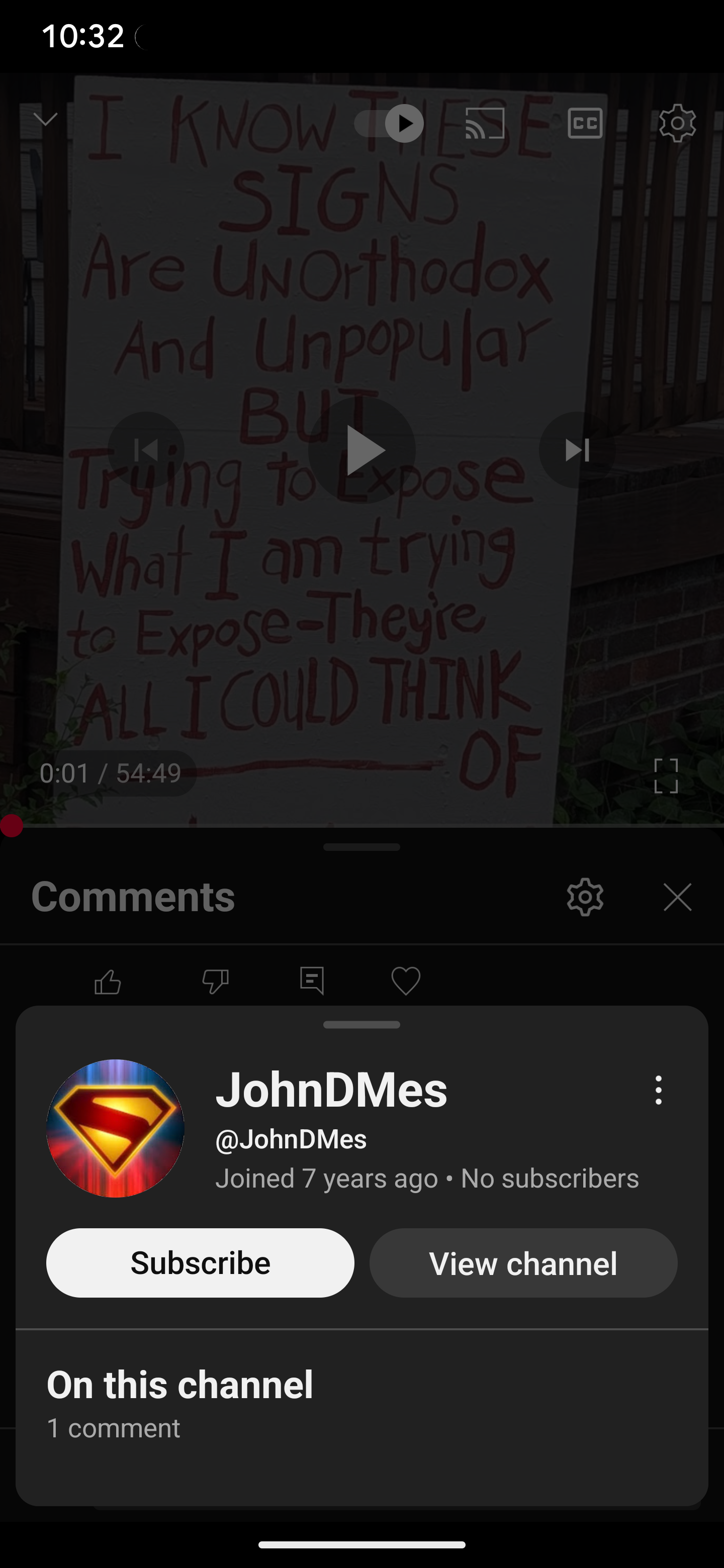
Task: Enter fullscreen mode
Action: coord(666,775)
